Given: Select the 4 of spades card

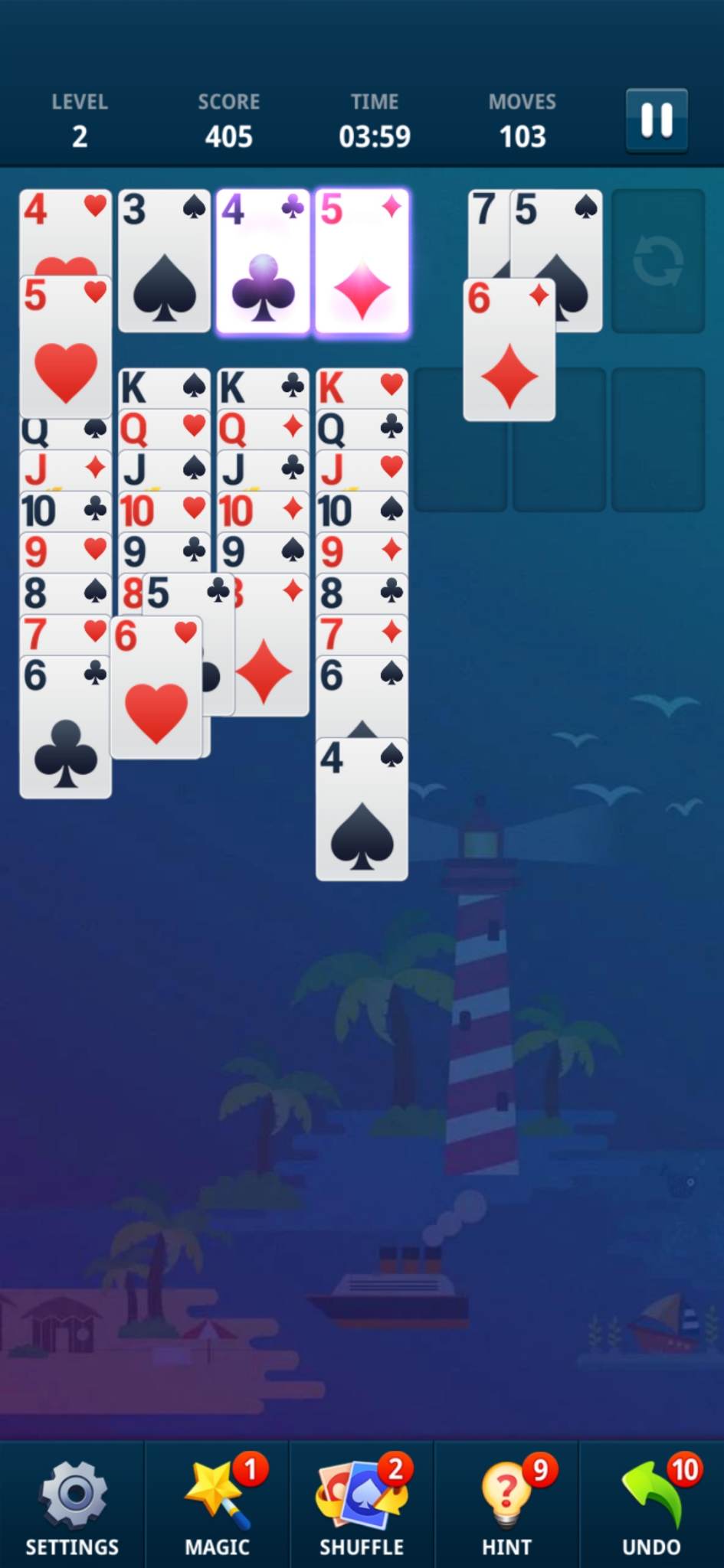Looking at the screenshot, I should tap(362, 808).
